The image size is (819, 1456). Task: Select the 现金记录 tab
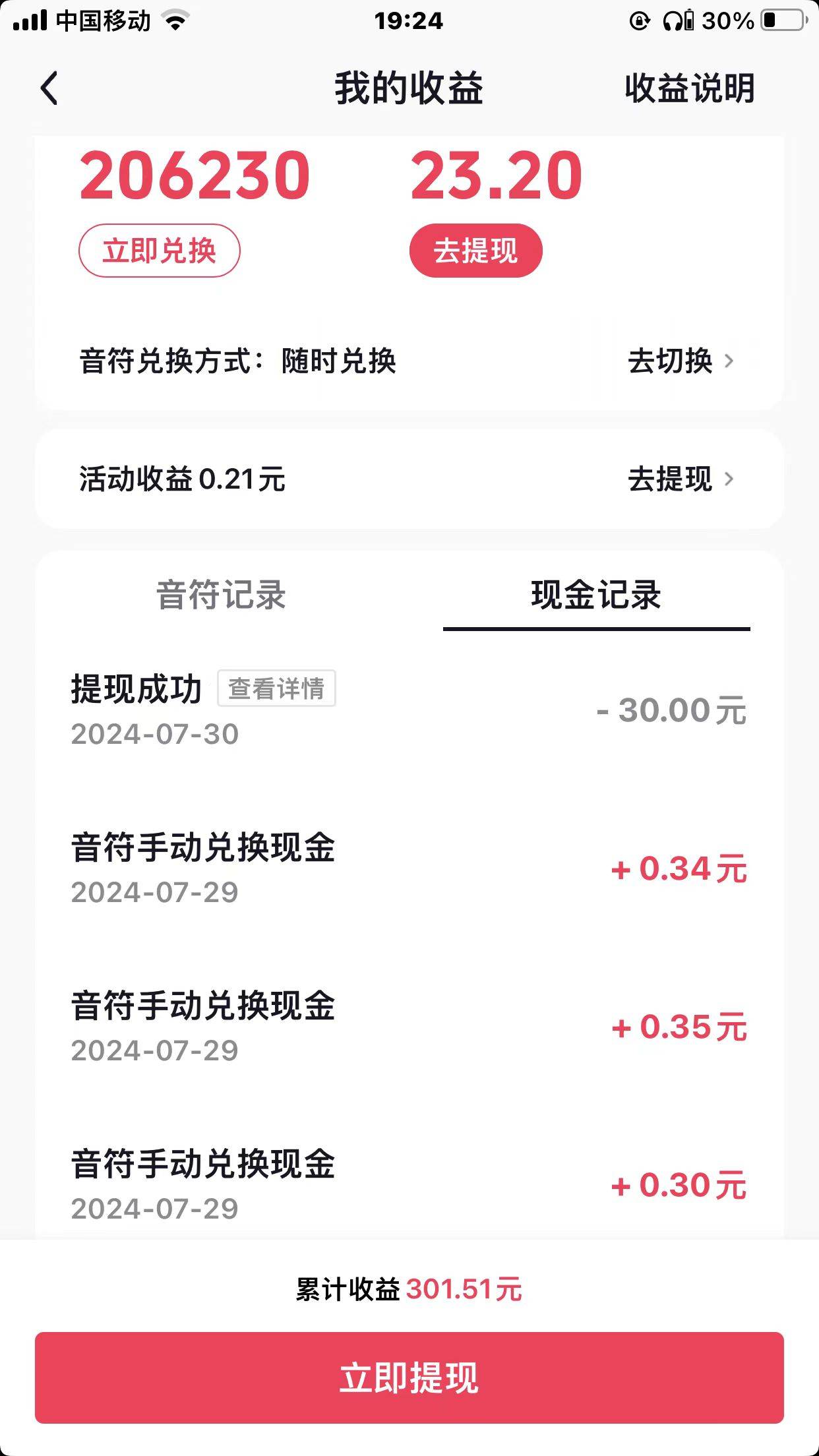point(596,595)
